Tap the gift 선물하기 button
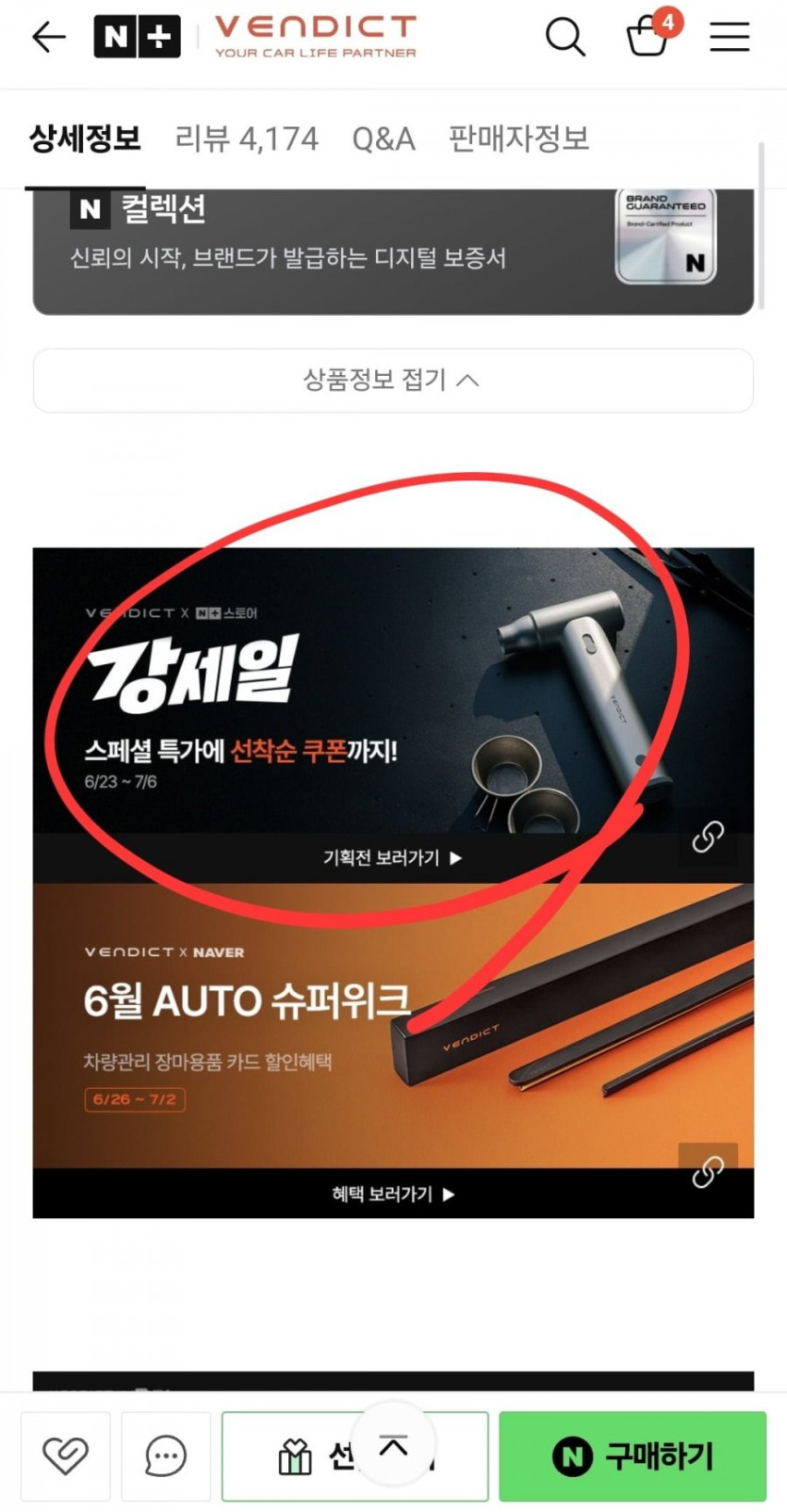 (354, 1456)
